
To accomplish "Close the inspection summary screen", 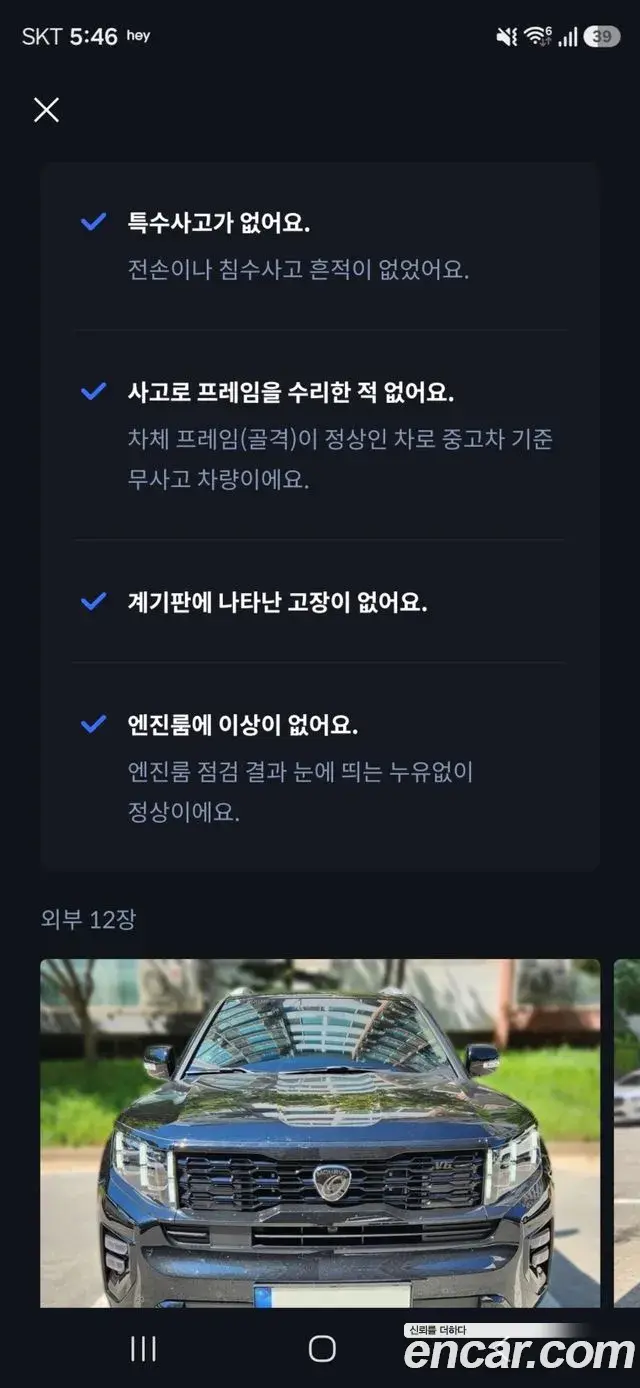I will (46, 110).
